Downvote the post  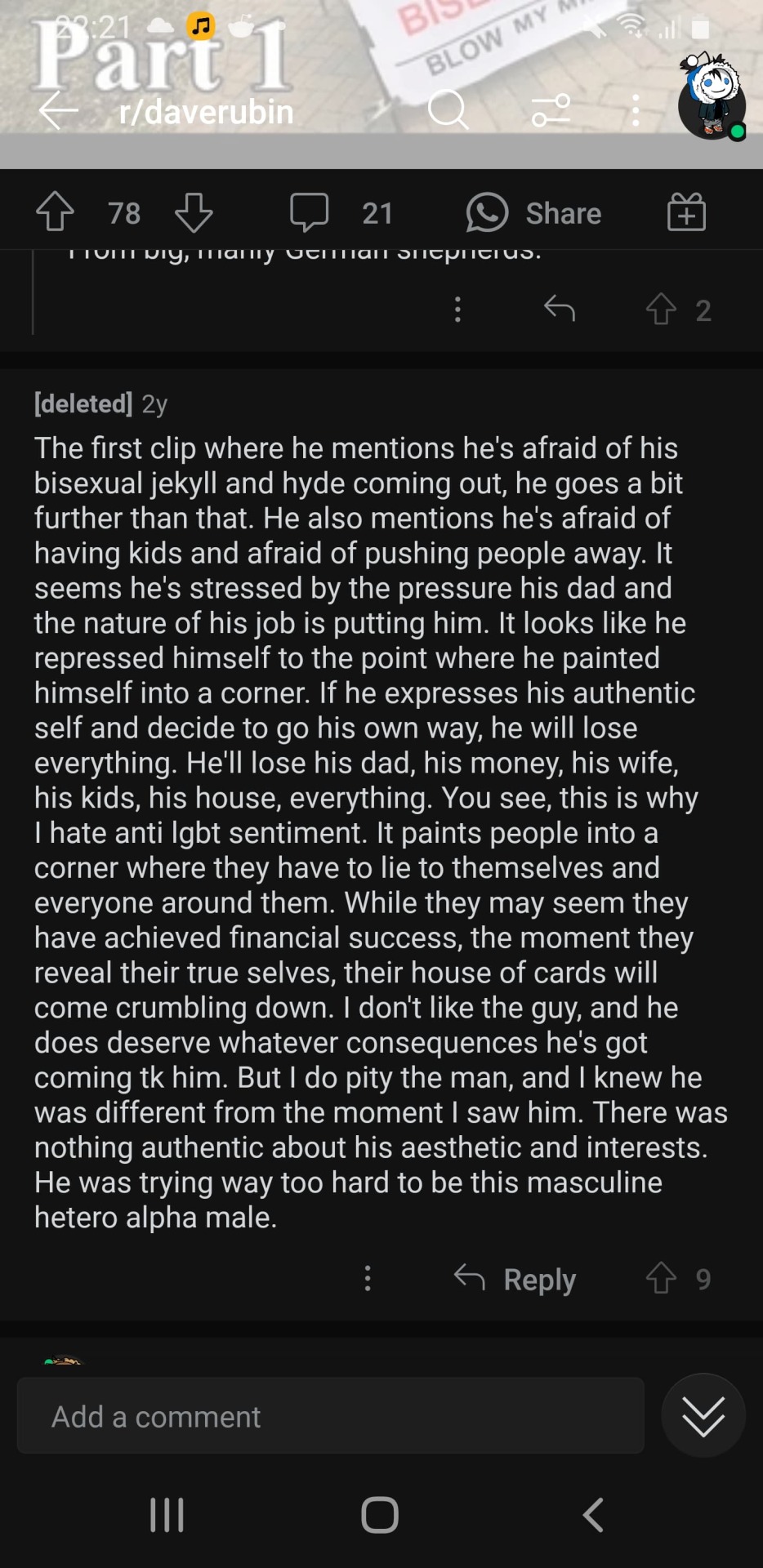click(x=194, y=212)
